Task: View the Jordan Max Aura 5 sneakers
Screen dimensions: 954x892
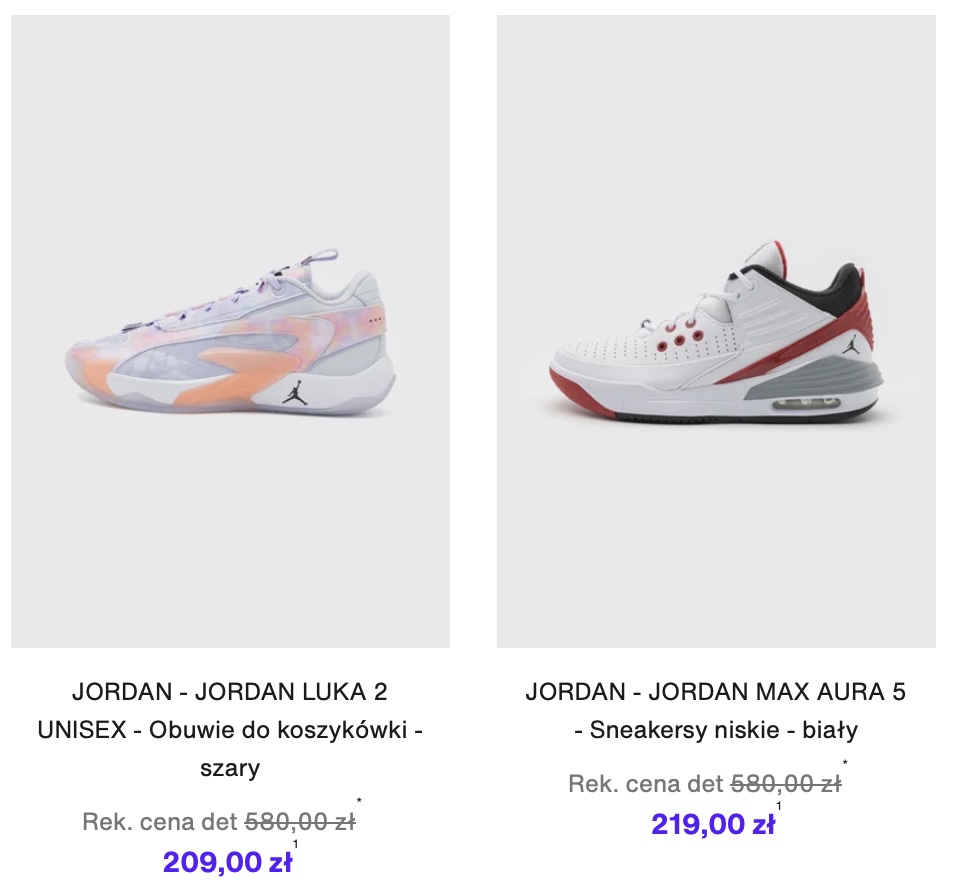Action: pyautogui.click(x=716, y=332)
